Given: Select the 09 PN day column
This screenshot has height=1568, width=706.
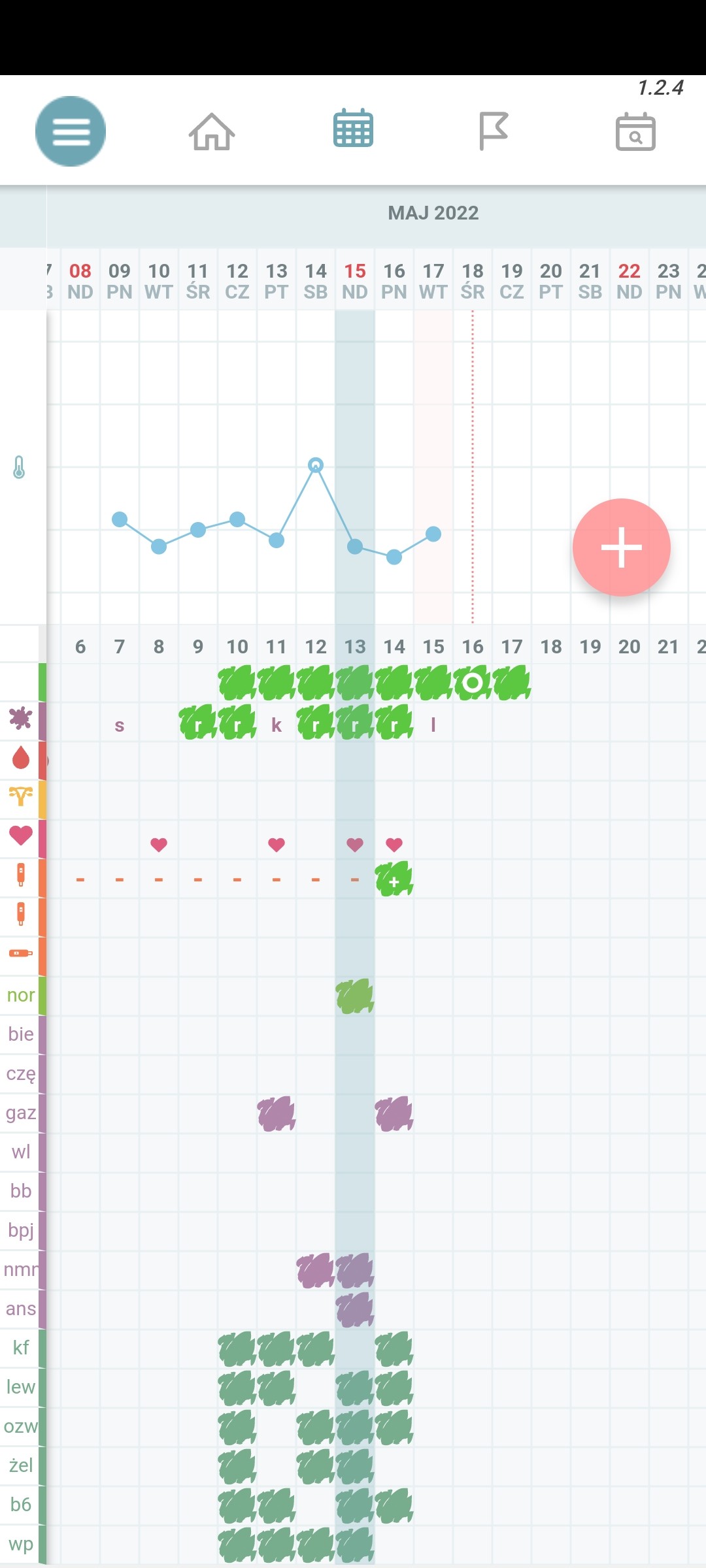Looking at the screenshot, I should (120, 280).
